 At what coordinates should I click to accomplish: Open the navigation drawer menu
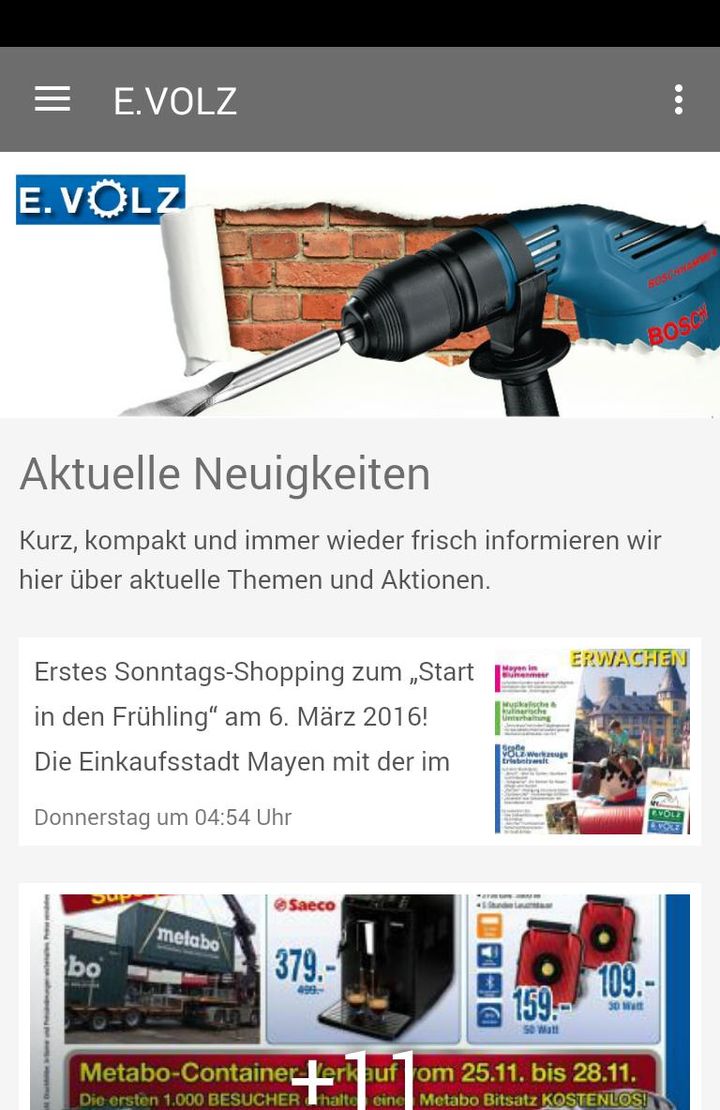coord(52,99)
